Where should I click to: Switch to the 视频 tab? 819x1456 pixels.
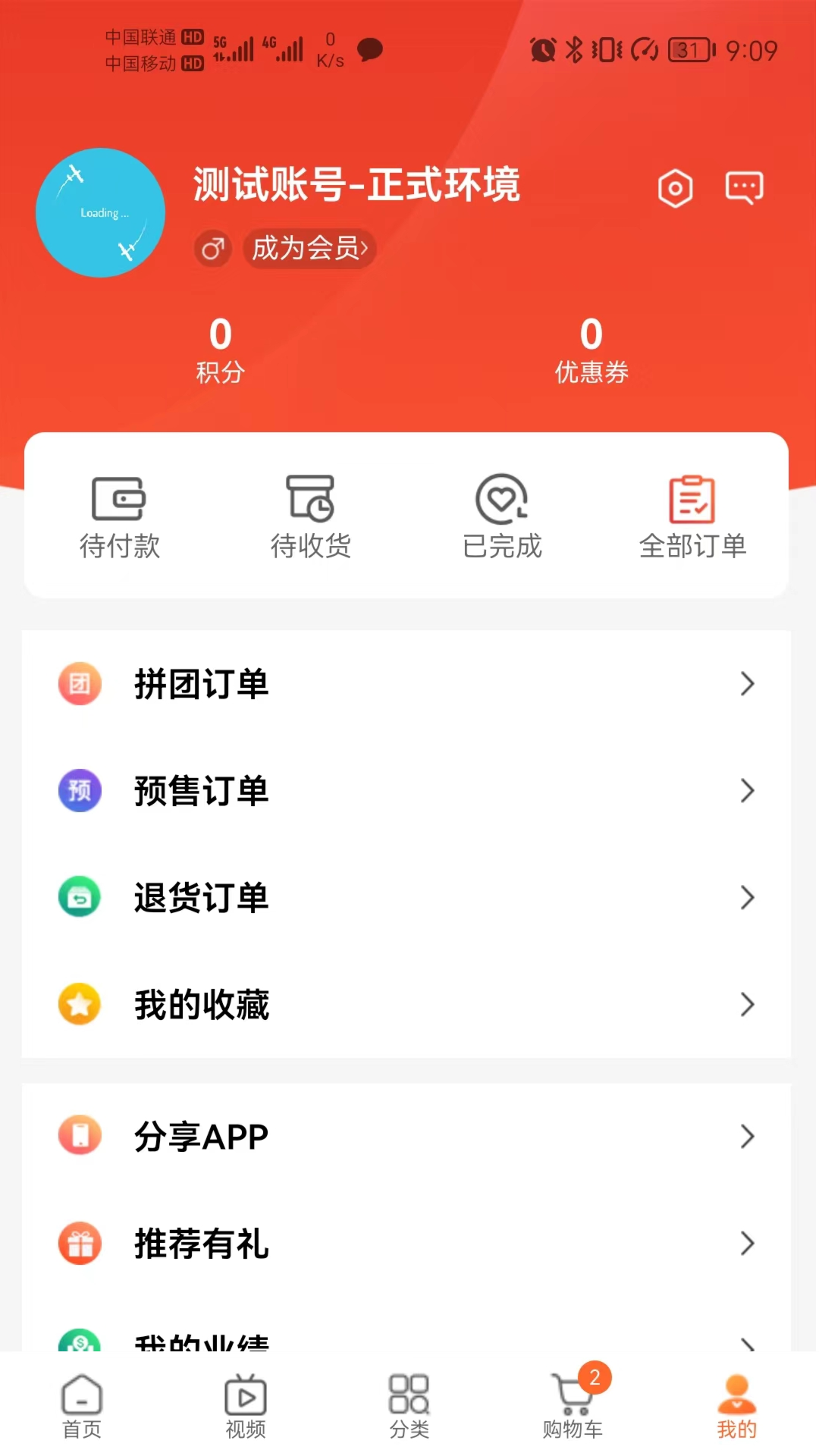click(x=246, y=1407)
